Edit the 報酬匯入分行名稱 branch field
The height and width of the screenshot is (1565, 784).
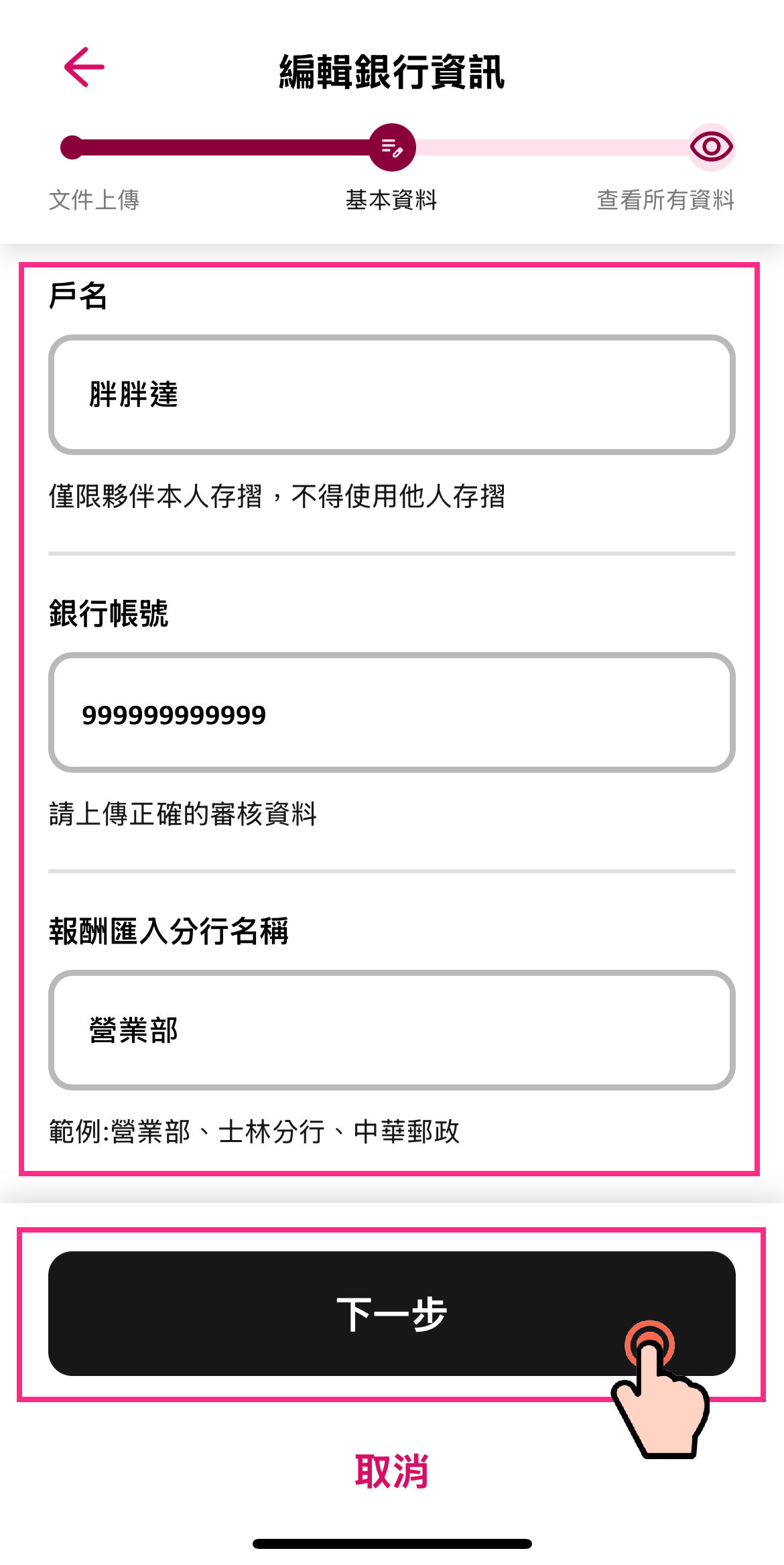(x=391, y=1030)
